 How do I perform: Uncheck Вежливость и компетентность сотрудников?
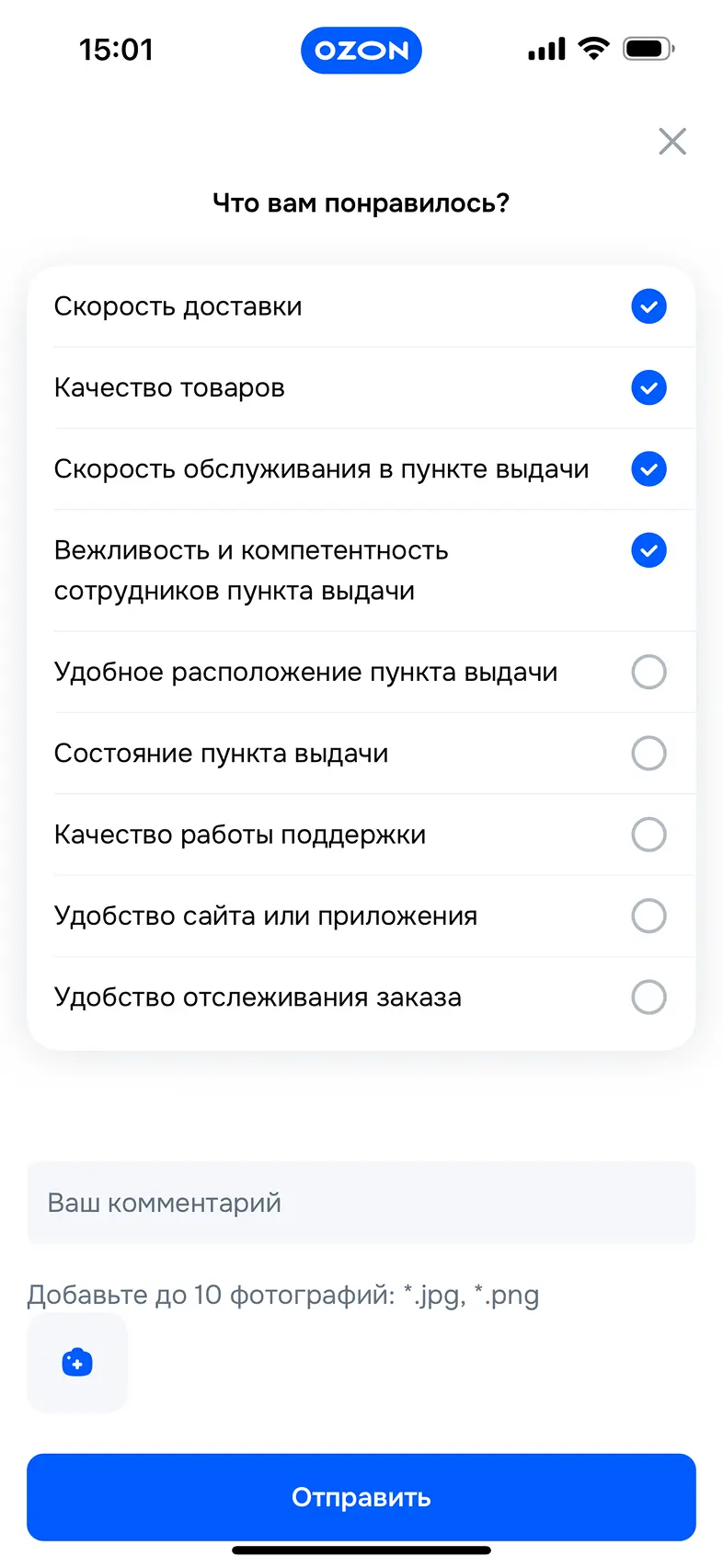pyautogui.click(x=648, y=550)
